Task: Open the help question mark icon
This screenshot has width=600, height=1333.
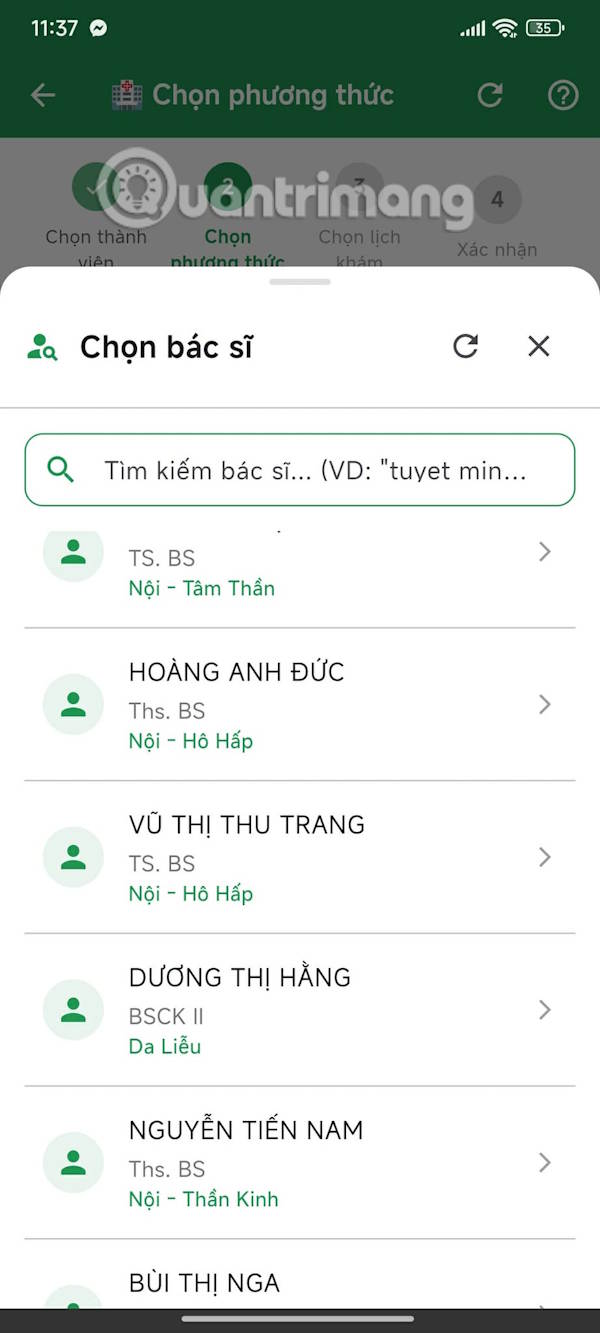Action: [x=563, y=95]
